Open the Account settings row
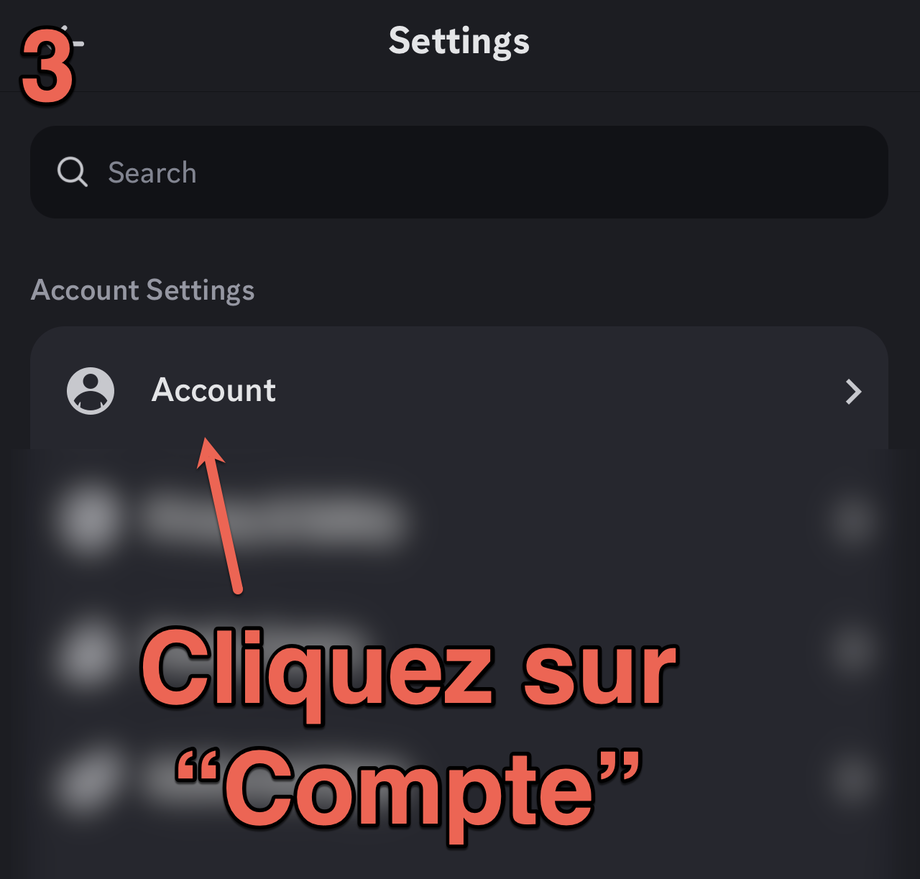The height and width of the screenshot is (879, 920). (458, 390)
